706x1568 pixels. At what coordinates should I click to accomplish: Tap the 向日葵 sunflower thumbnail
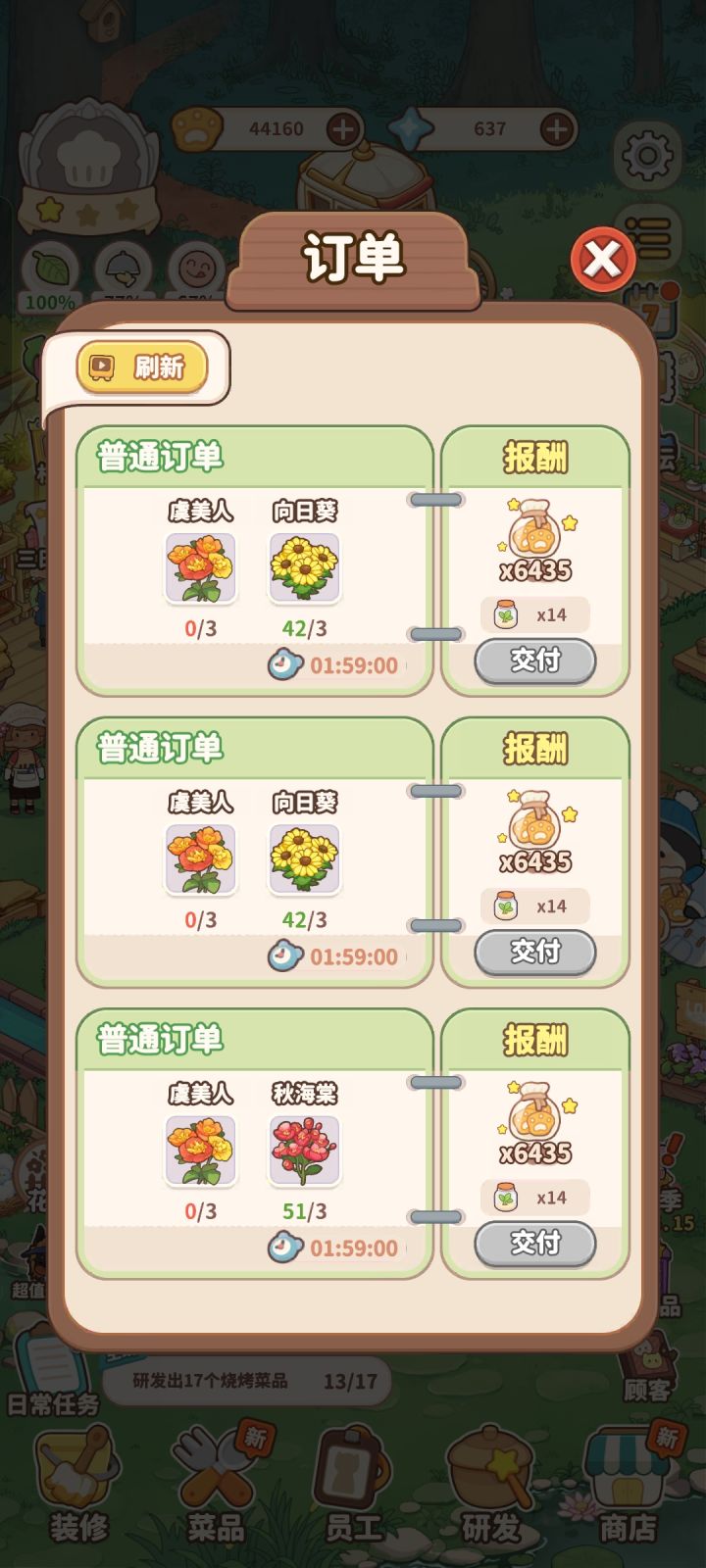click(304, 566)
